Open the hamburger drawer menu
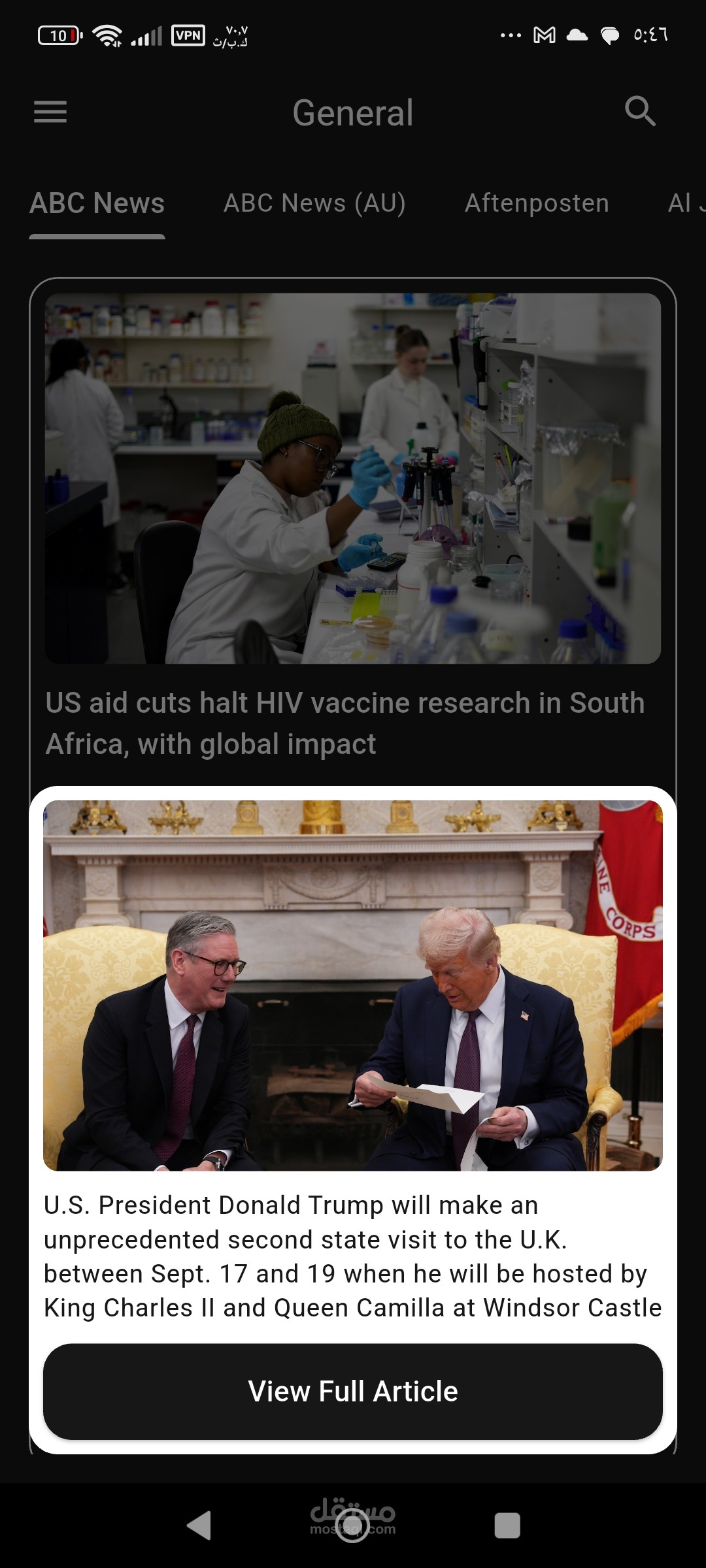The image size is (706, 1568). click(50, 112)
